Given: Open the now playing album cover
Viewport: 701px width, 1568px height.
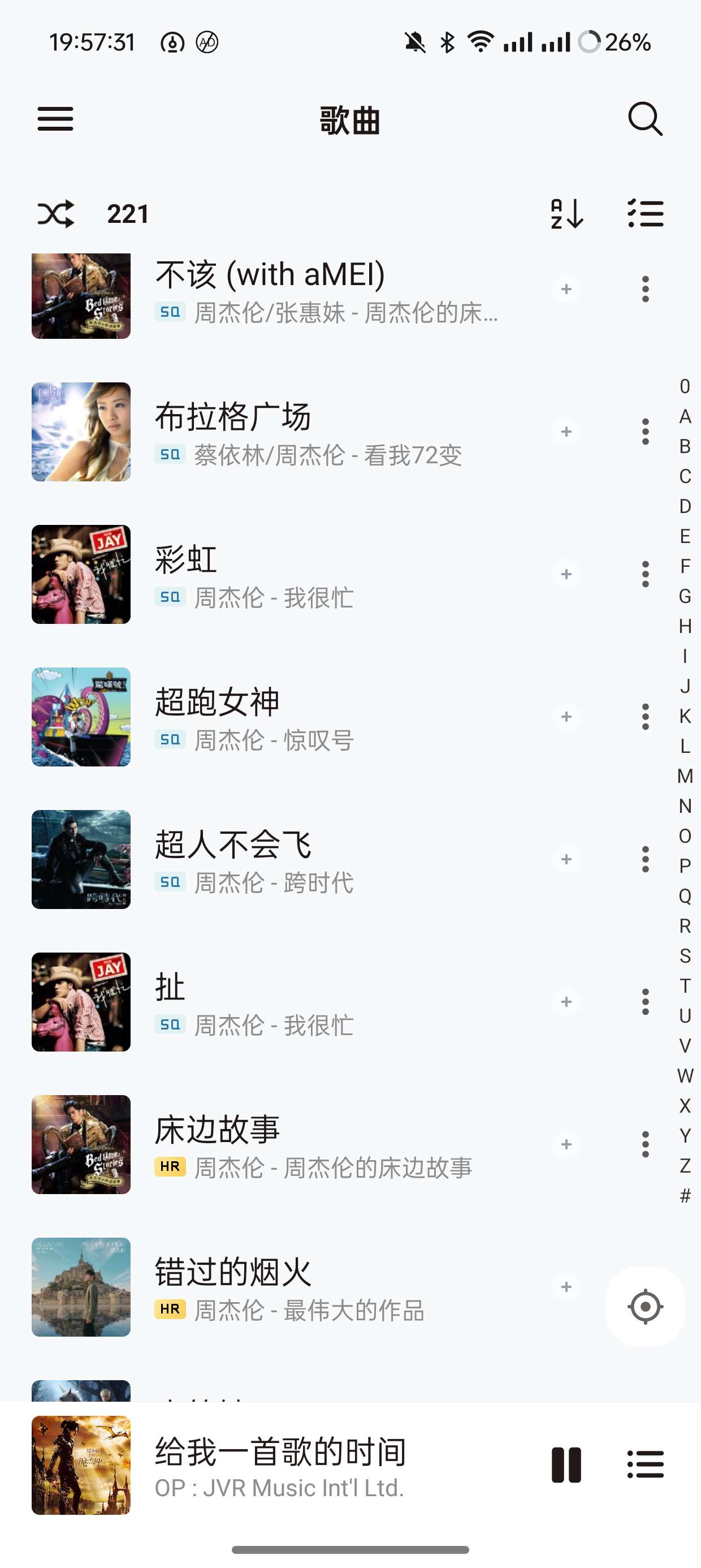Looking at the screenshot, I should [81, 1464].
